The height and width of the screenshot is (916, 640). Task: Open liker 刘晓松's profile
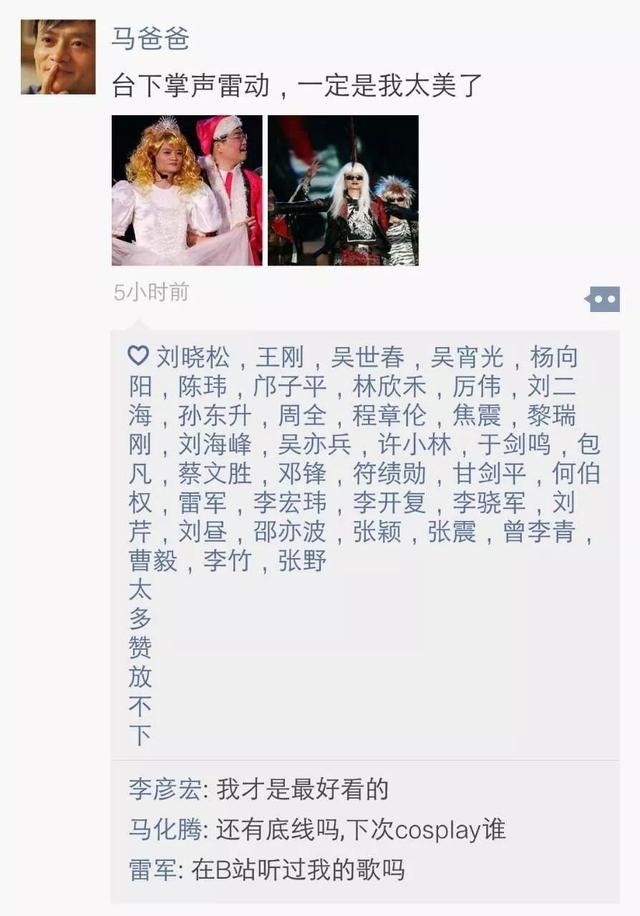tap(192, 357)
